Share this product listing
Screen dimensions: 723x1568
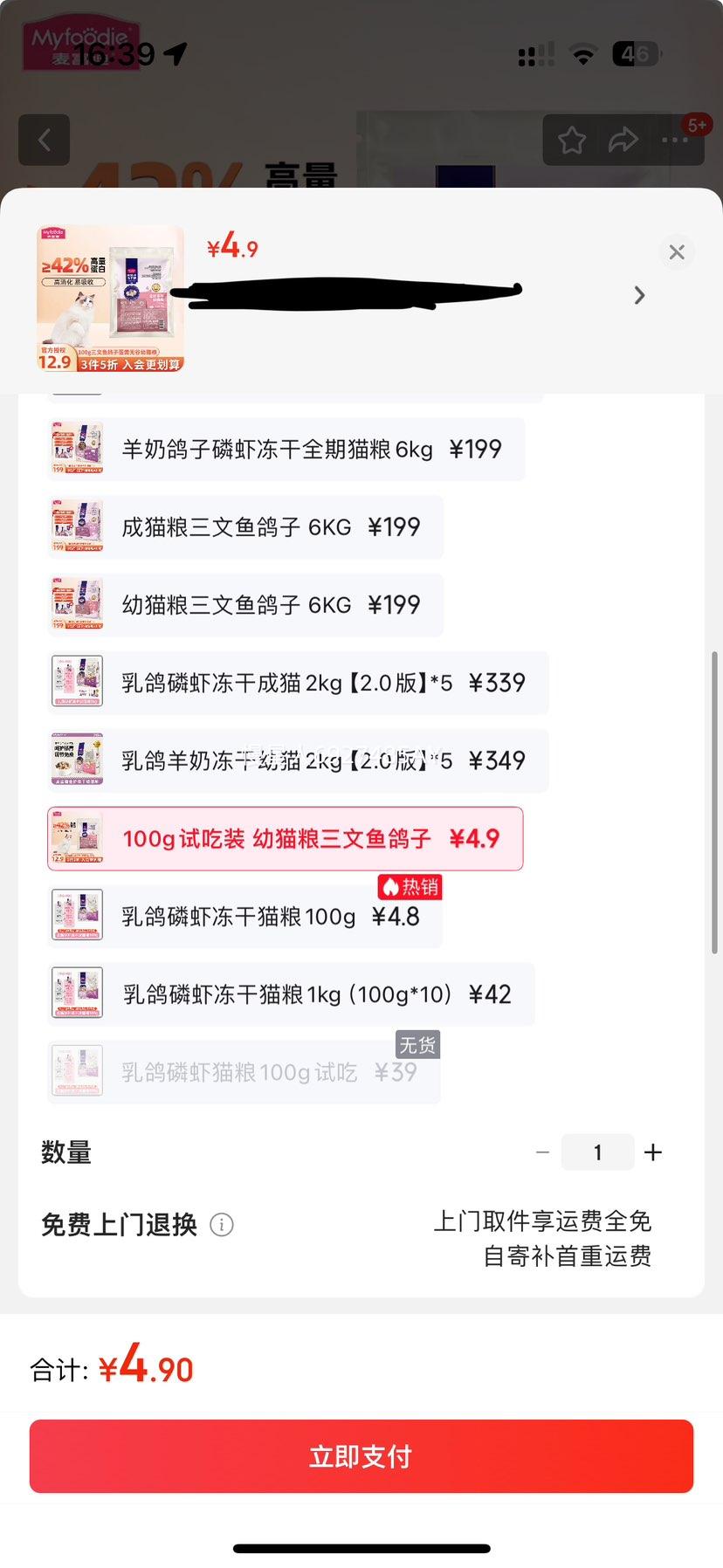coord(623,140)
